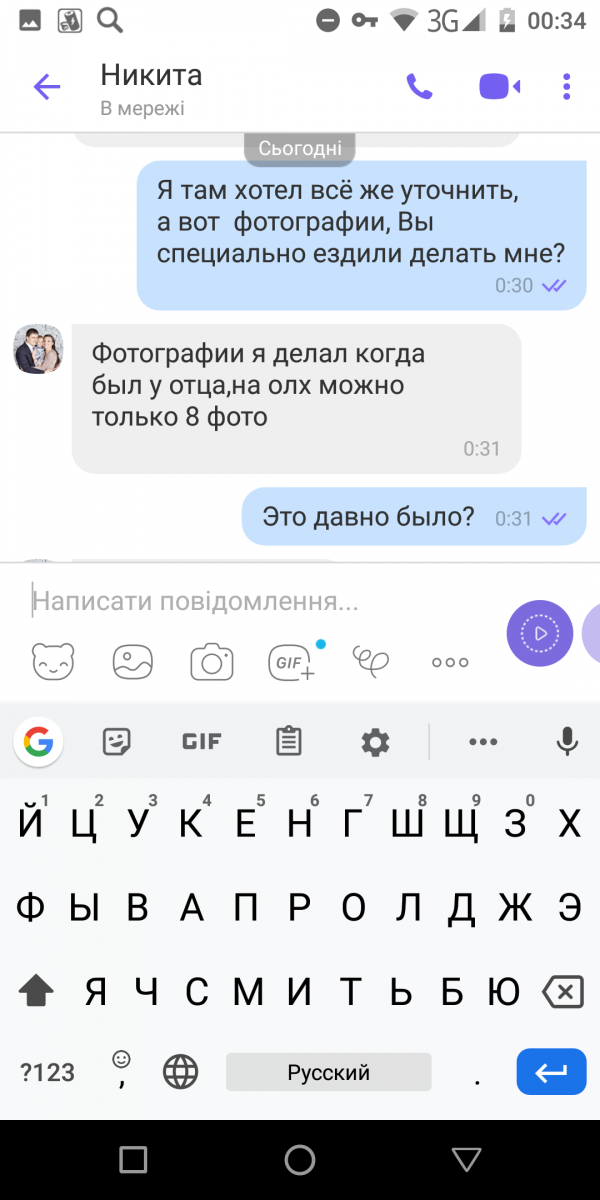The image size is (600, 1200).
Task: Open keyboard clipboard
Action: [x=289, y=741]
